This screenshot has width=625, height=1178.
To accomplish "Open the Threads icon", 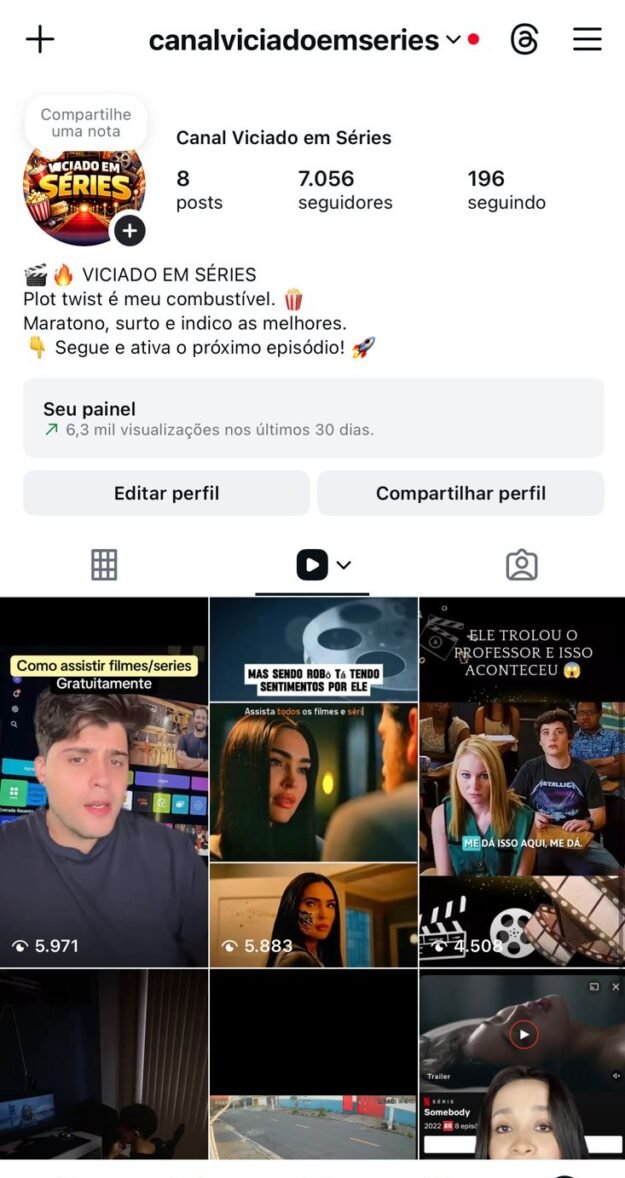I will [x=524, y=40].
